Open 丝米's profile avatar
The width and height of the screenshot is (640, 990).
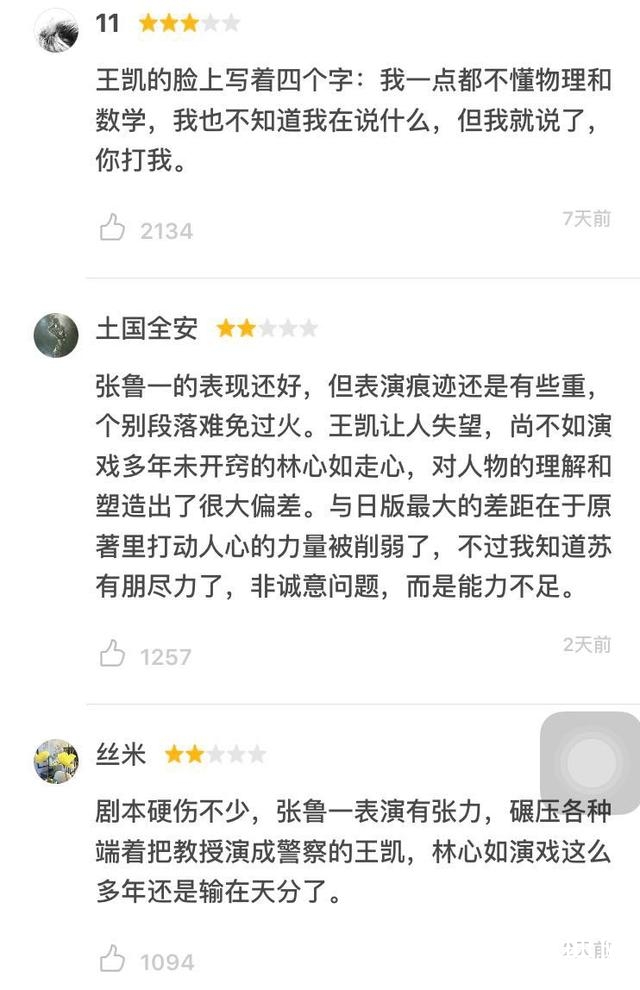click(x=57, y=761)
